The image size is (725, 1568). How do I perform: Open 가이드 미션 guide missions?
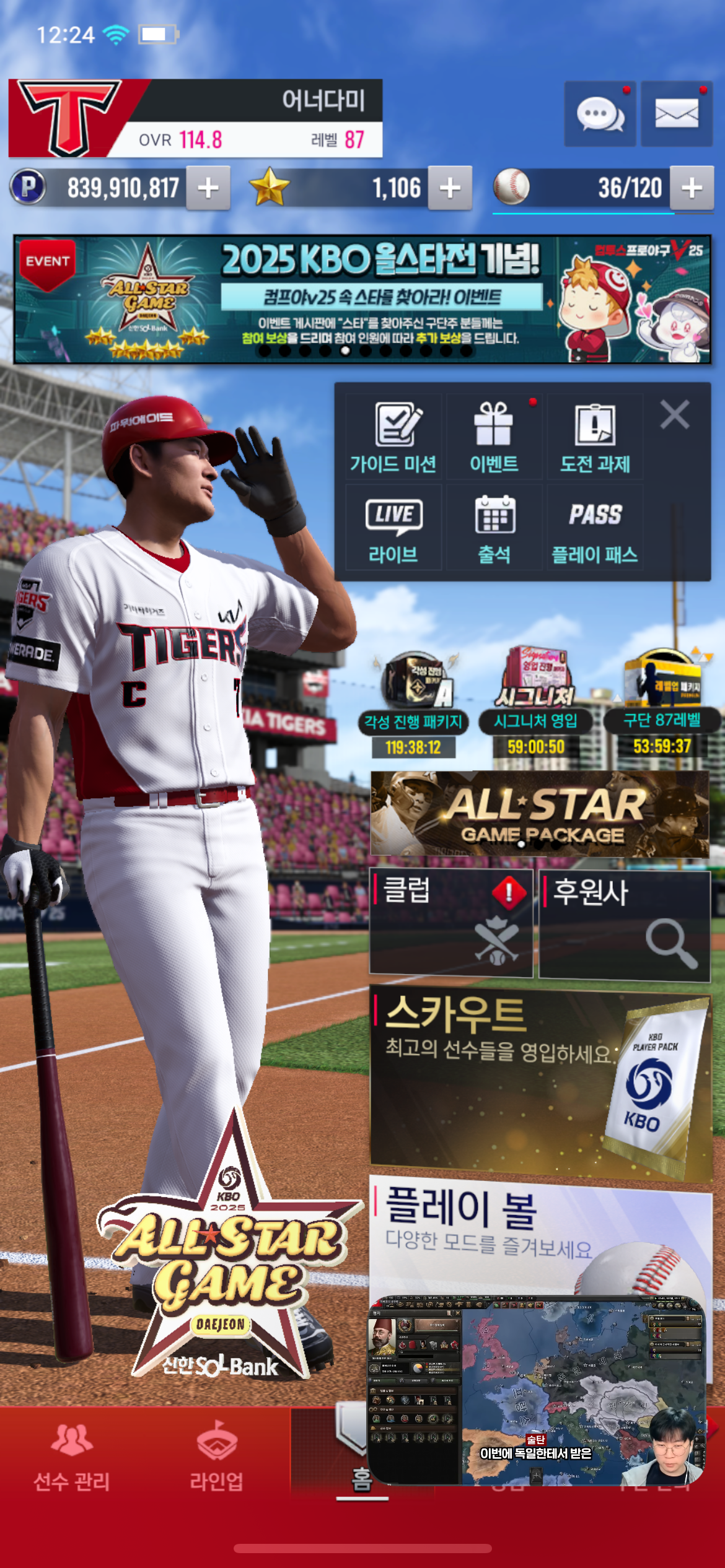coord(393,437)
